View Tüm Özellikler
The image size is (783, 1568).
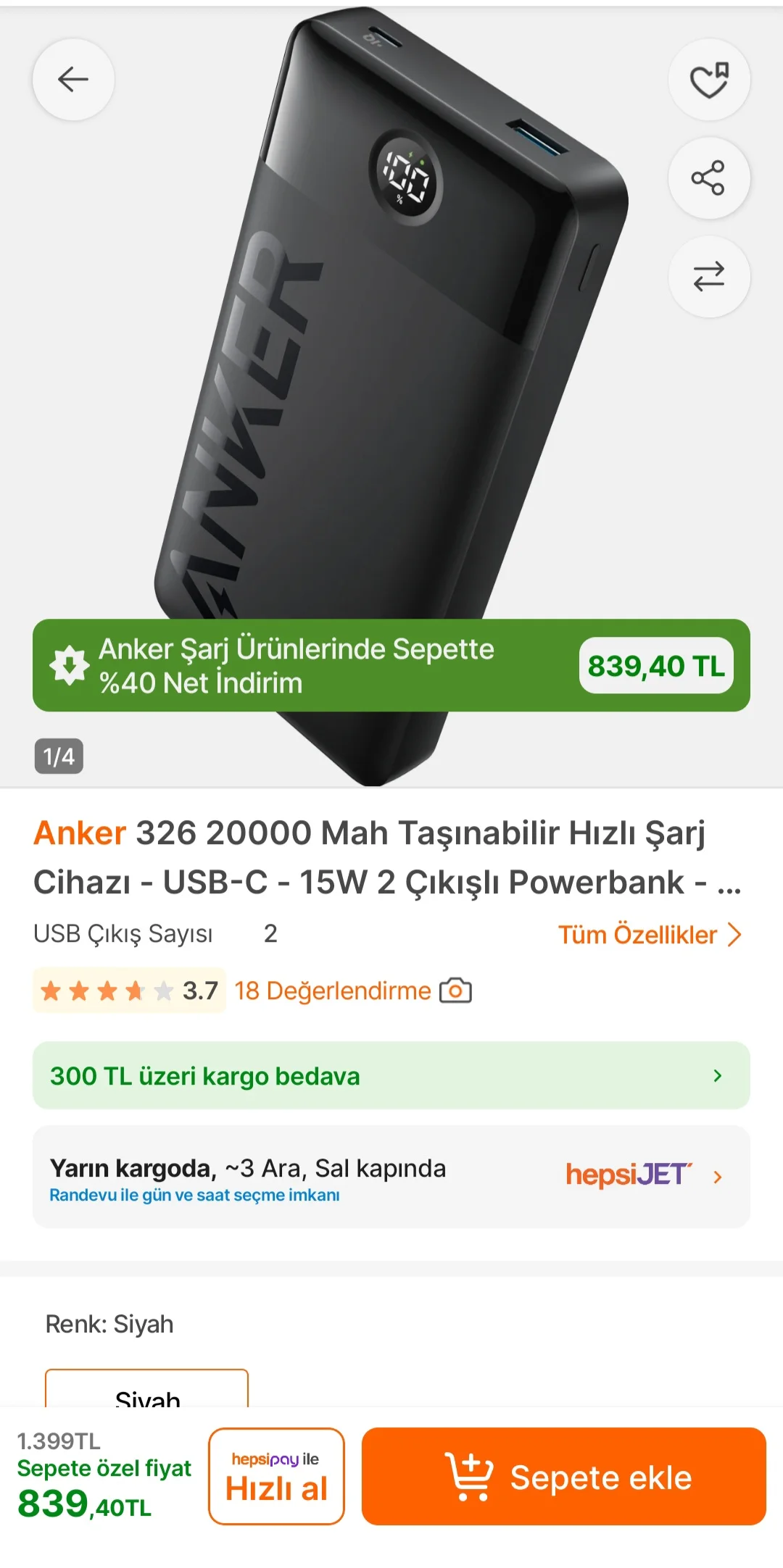click(649, 935)
